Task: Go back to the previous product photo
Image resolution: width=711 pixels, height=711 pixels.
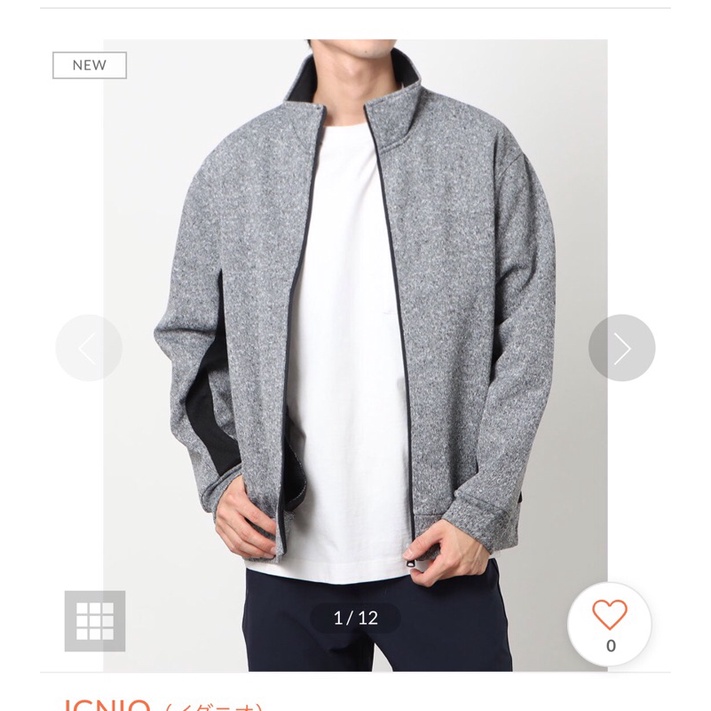Action: 89,348
